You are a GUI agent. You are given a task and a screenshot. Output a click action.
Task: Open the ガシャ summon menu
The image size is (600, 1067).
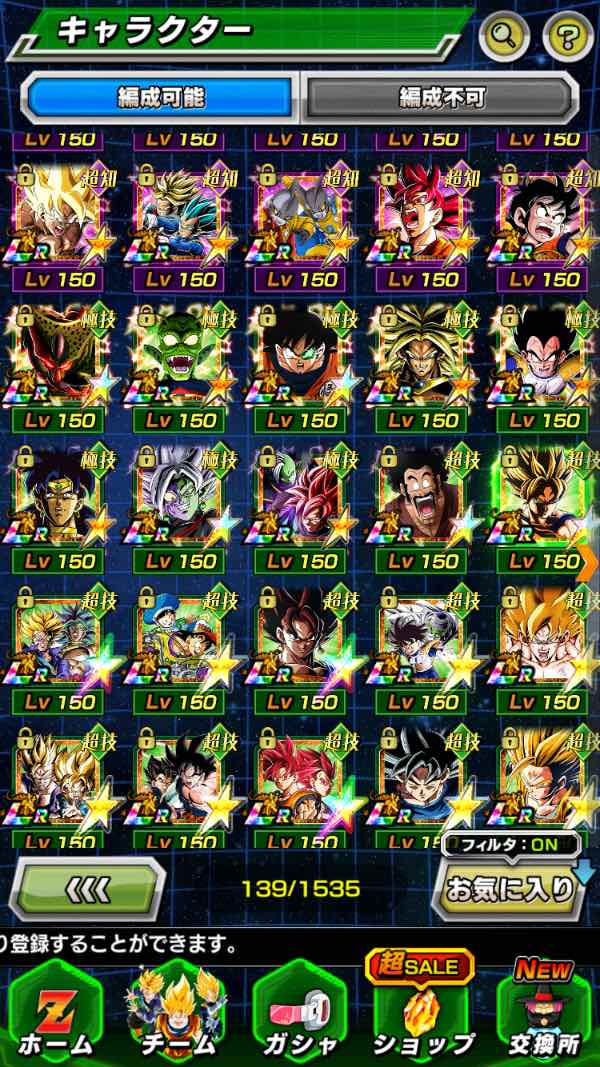tap(299, 1010)
